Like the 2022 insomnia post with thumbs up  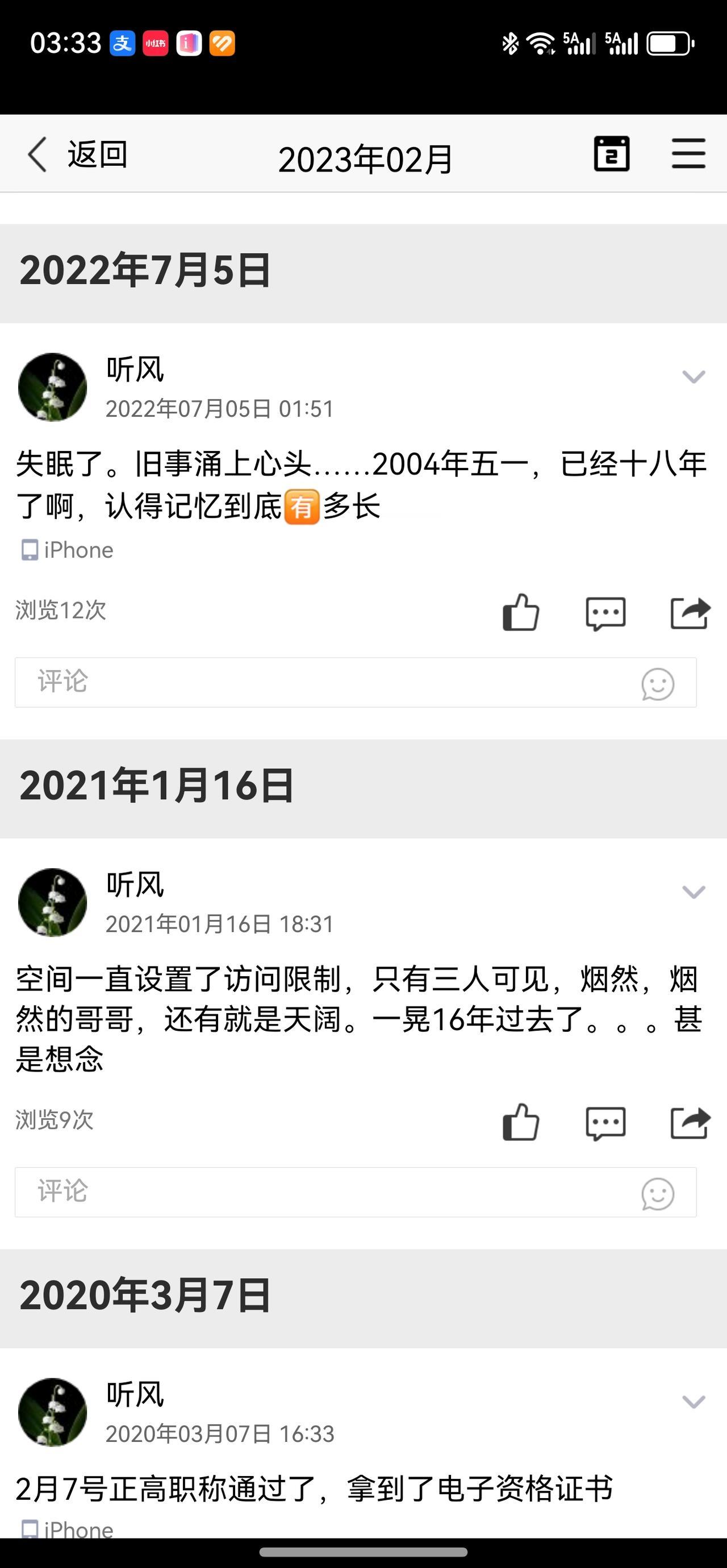521,613
